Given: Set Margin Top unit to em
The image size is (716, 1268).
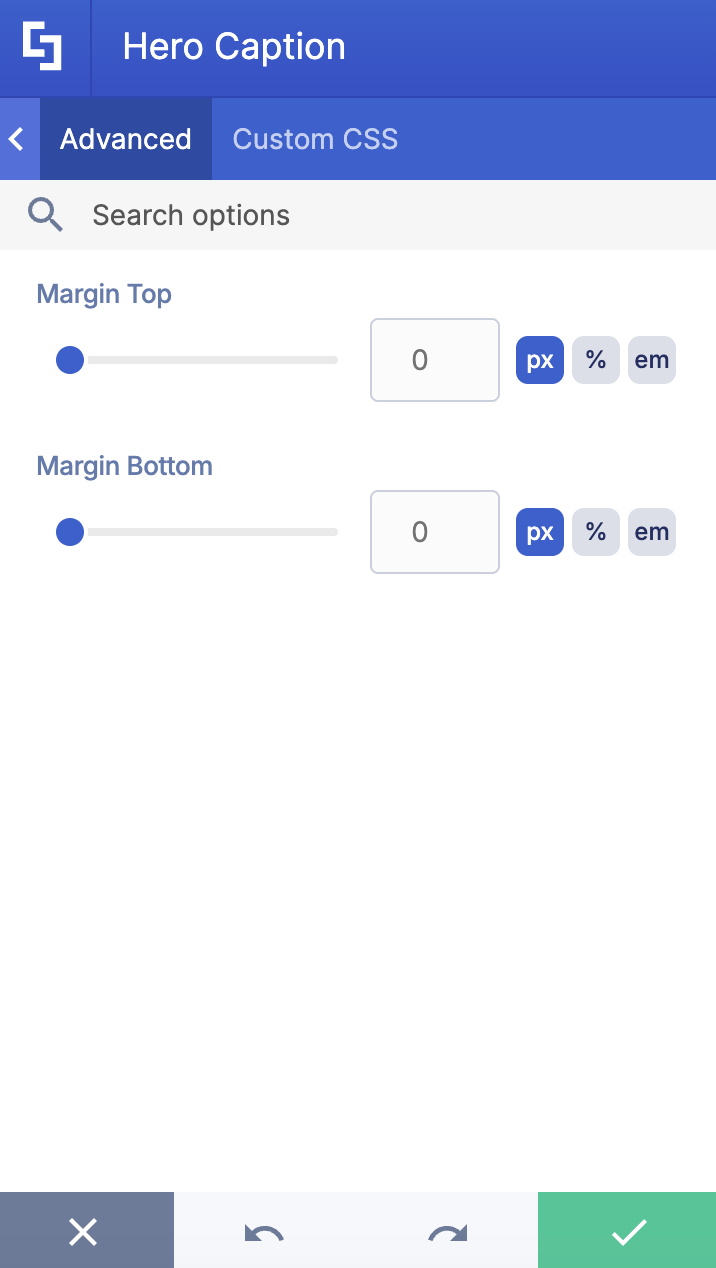Looking at the screenshot, I should [x=652, y=360].
